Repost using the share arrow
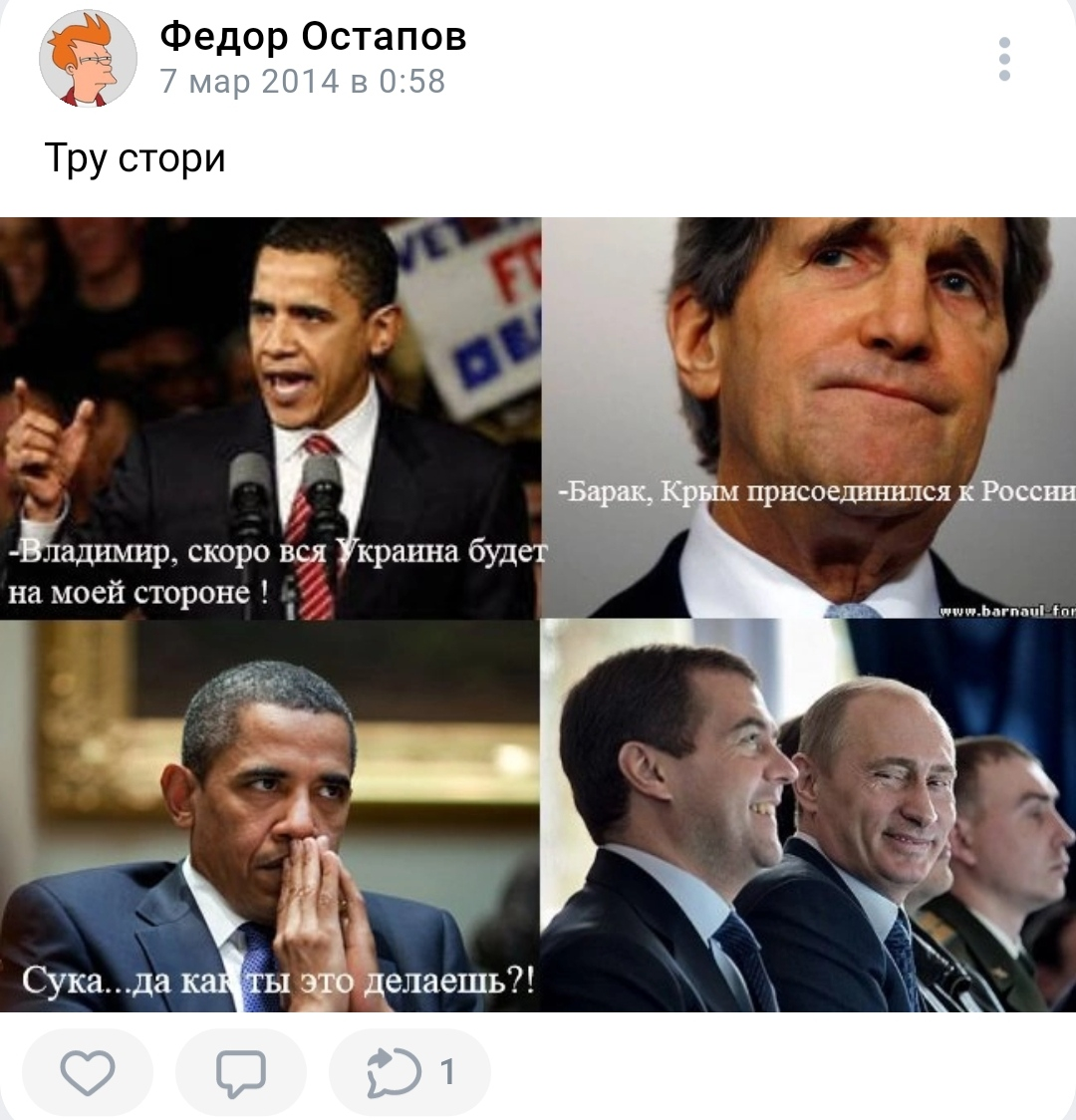Screen dimensions: 1076x1120 397,1072
